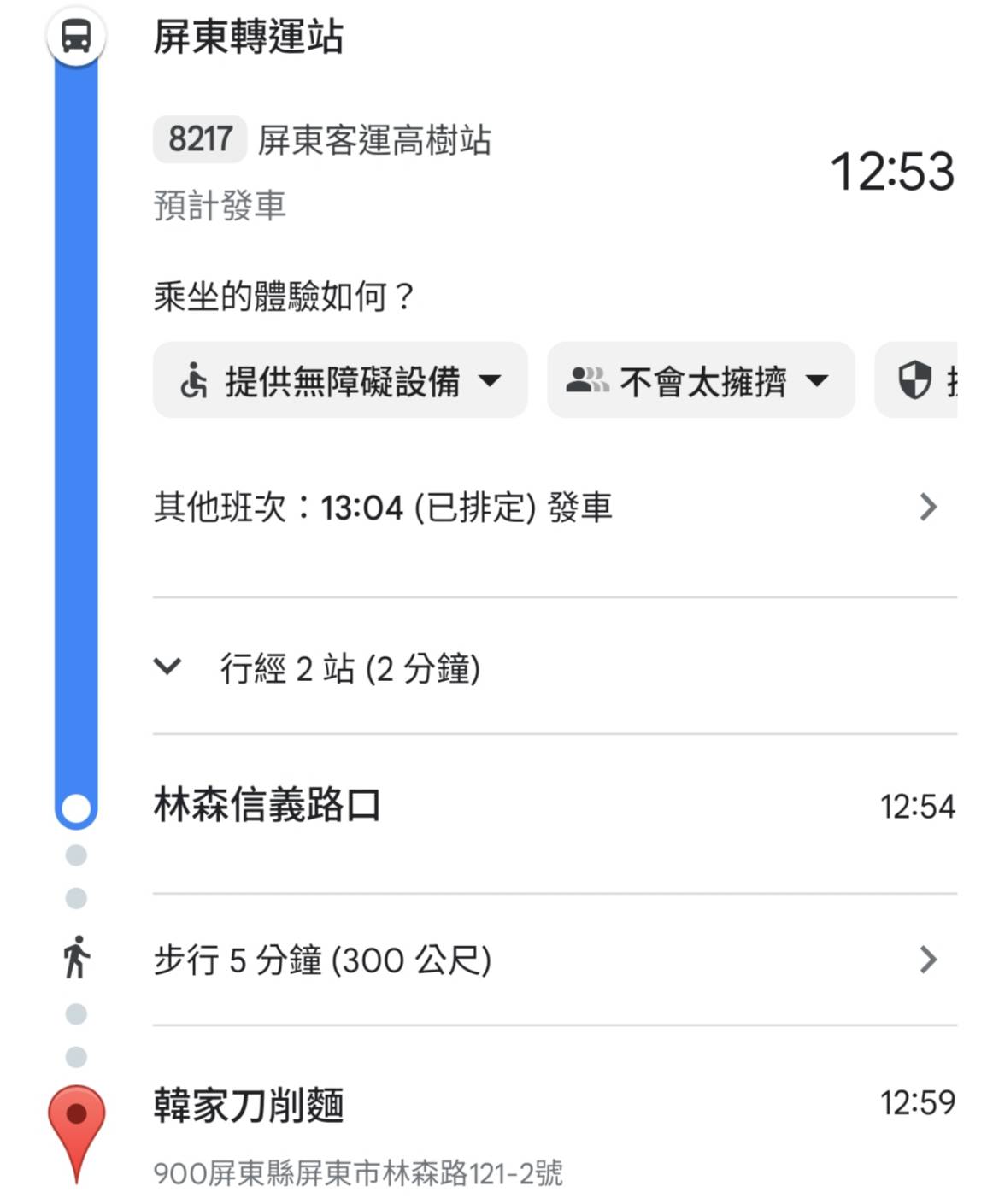Open the 提供無障礙設備 accessibility dropdown
This screenshot has height=1204, width=993.
(x=340, y=380)
